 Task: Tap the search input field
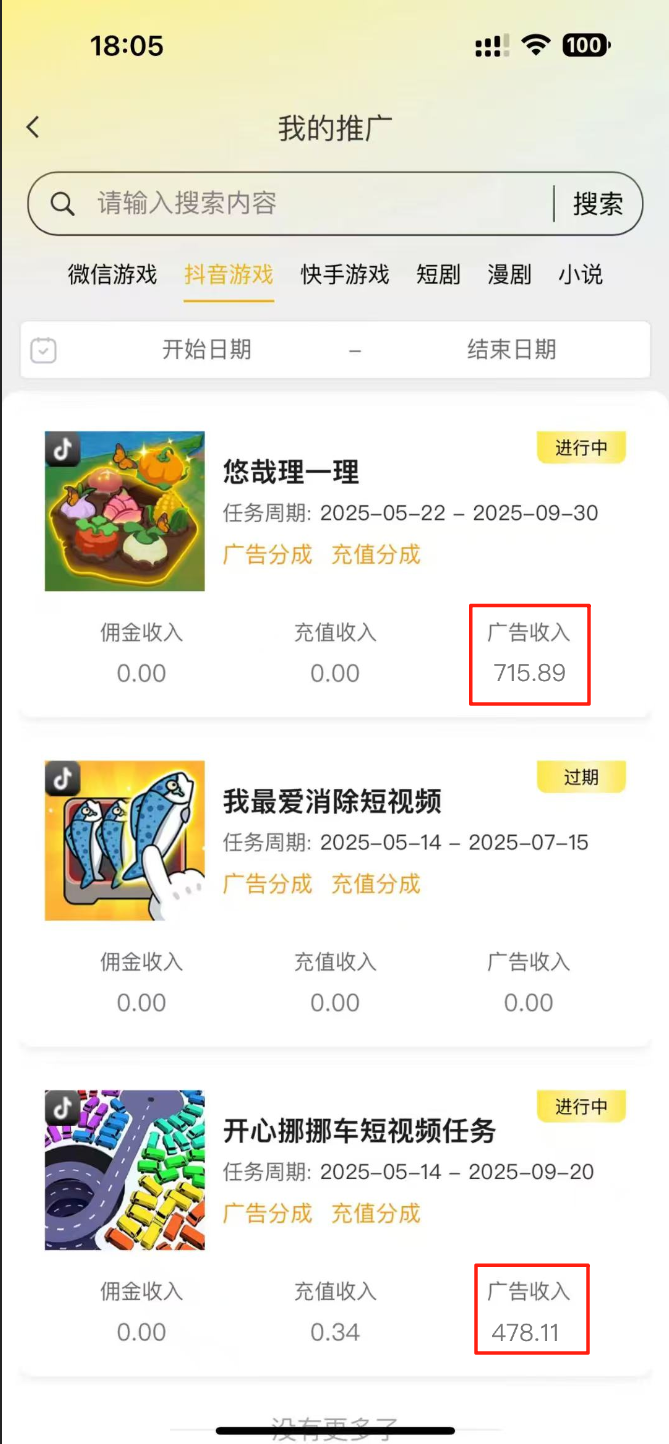tap(310, 204)
